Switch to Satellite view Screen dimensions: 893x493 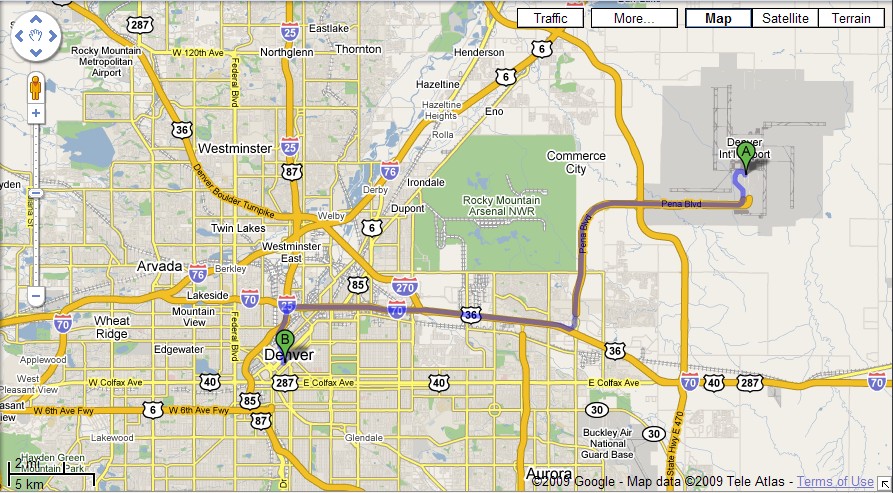coord(785,18)
